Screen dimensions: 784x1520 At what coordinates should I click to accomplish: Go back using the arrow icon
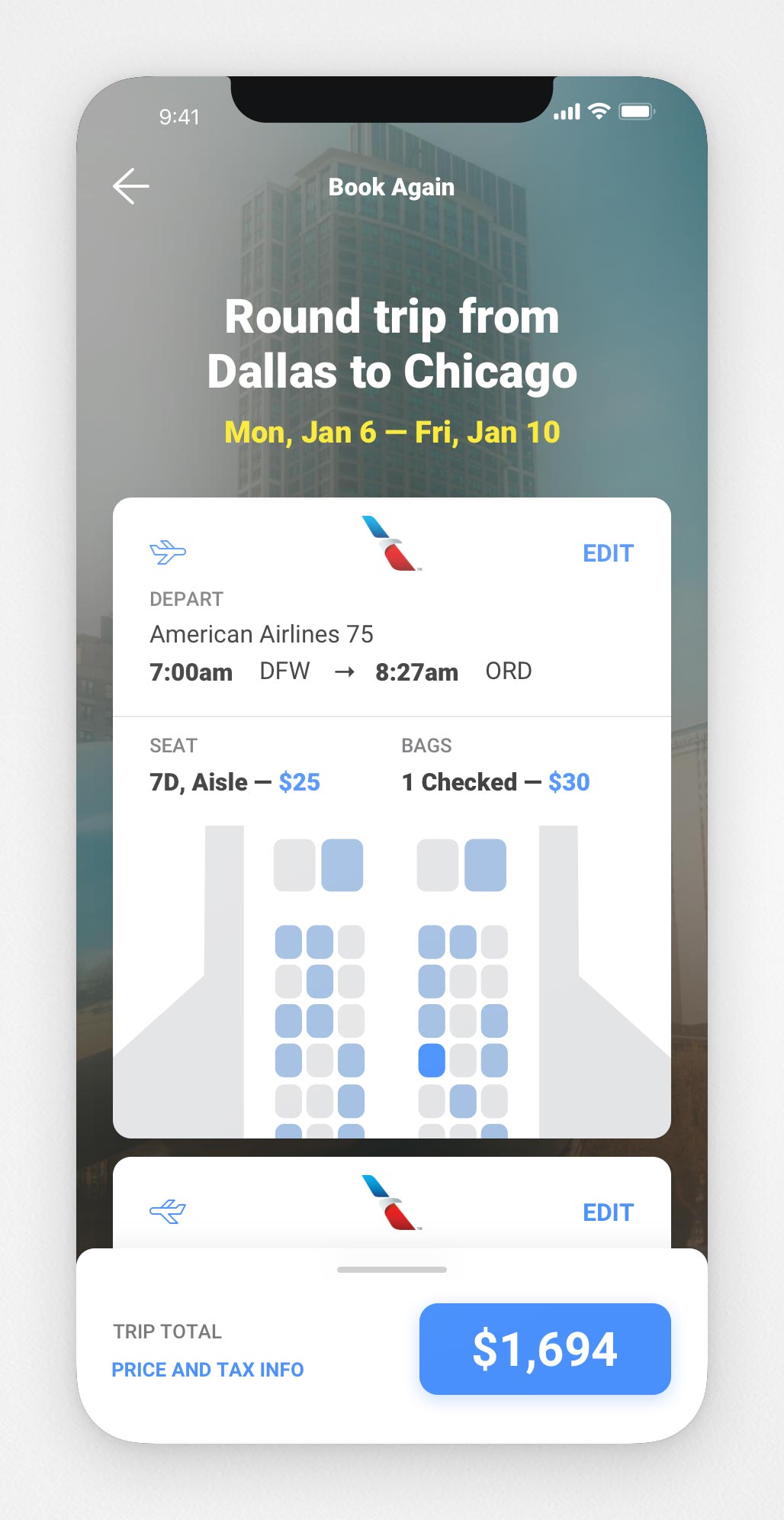pos(131,186)
